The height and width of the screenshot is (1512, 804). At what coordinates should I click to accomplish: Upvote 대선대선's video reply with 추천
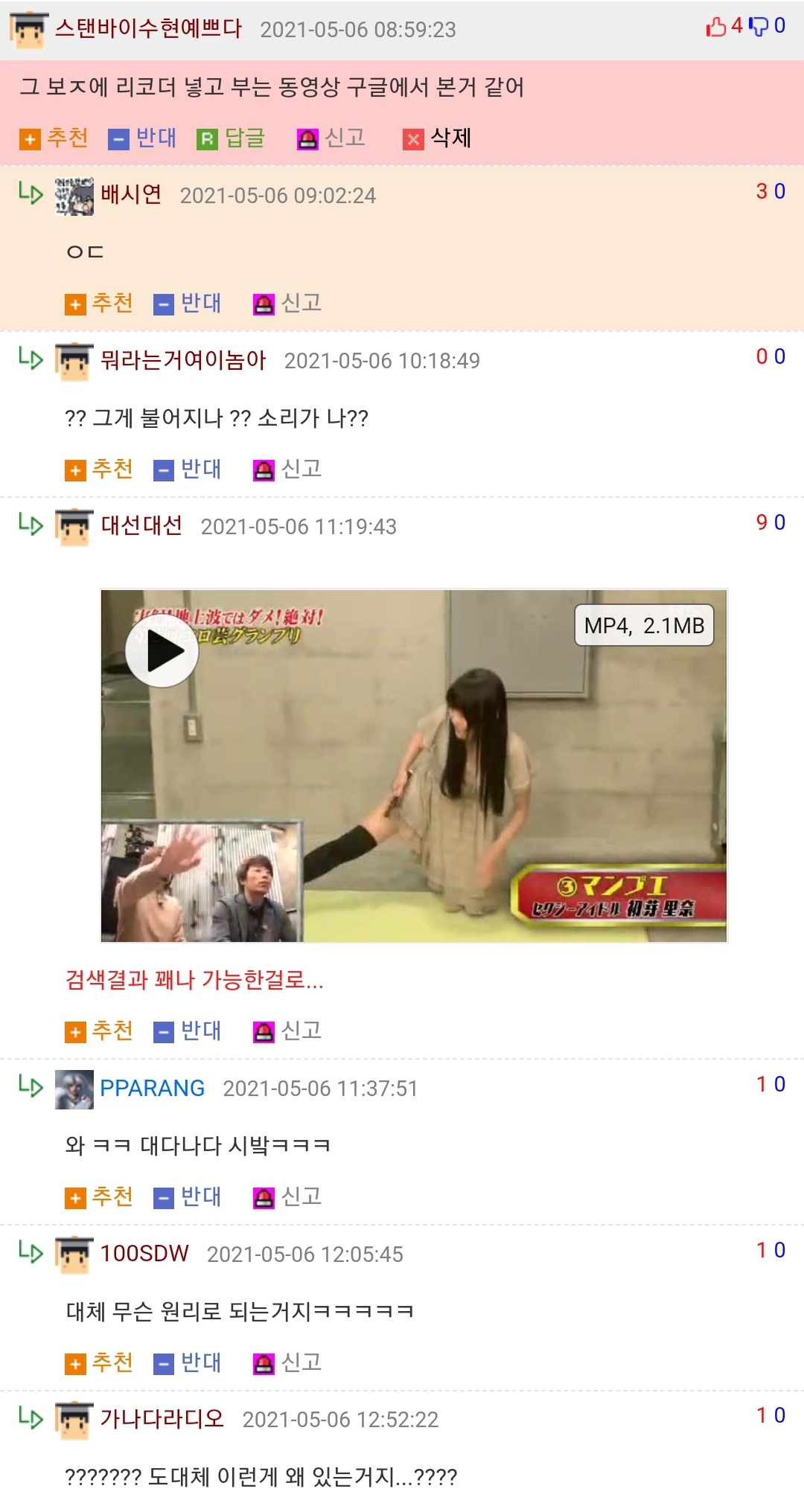(x=99, y=1031)
